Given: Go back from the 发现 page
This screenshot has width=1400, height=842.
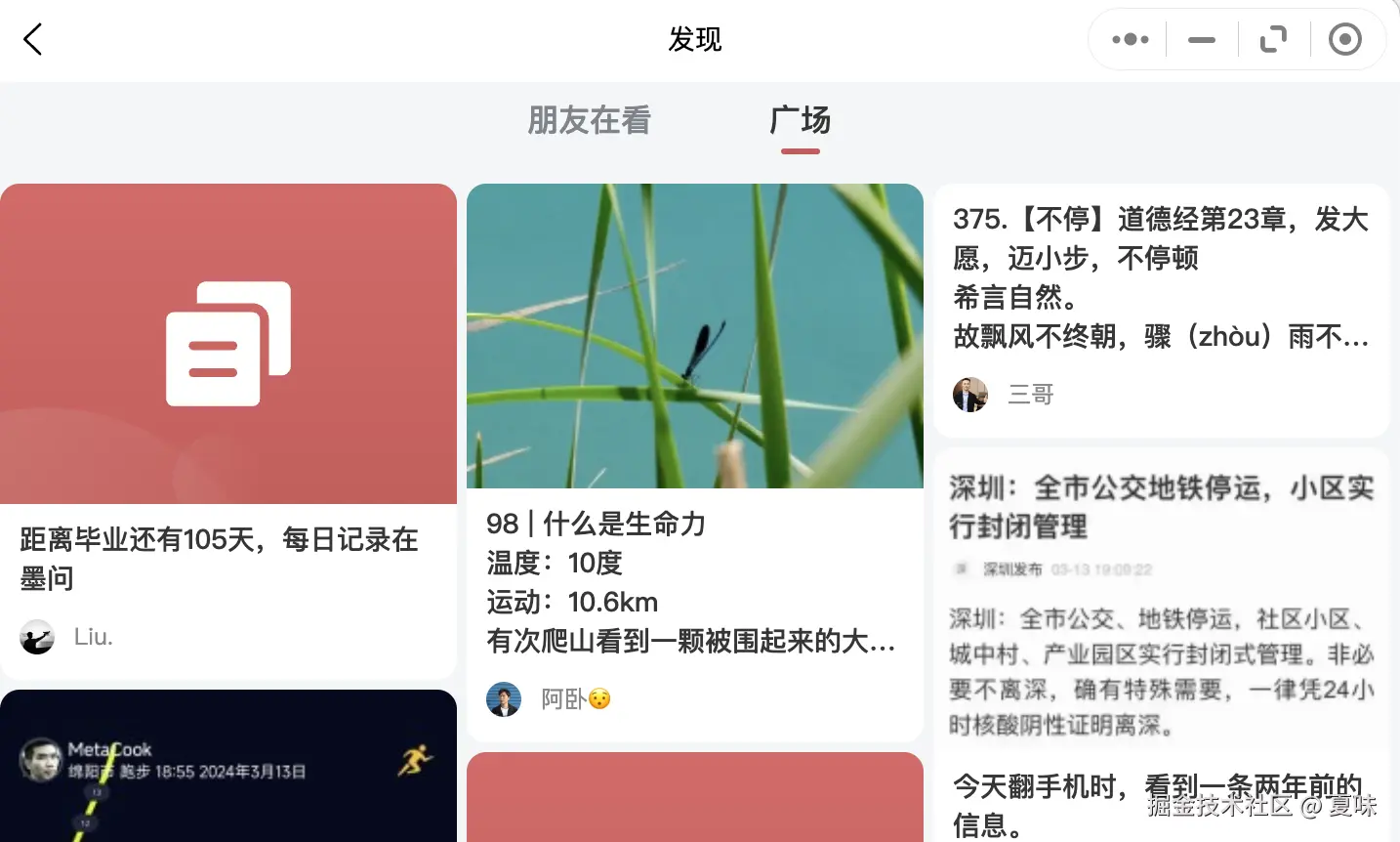Looking at the screenshot, I should point(33,40).
